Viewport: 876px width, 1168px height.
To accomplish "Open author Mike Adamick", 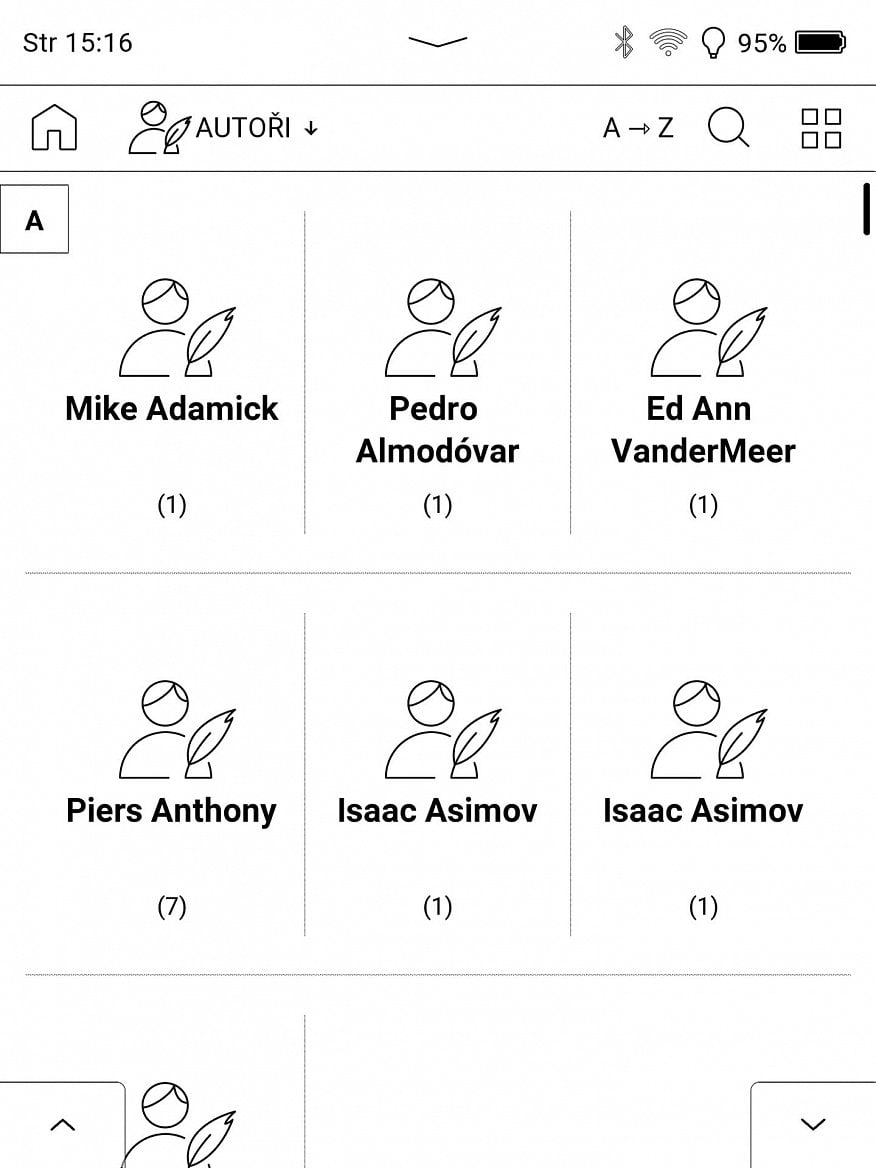I will (x=171, y=390).
